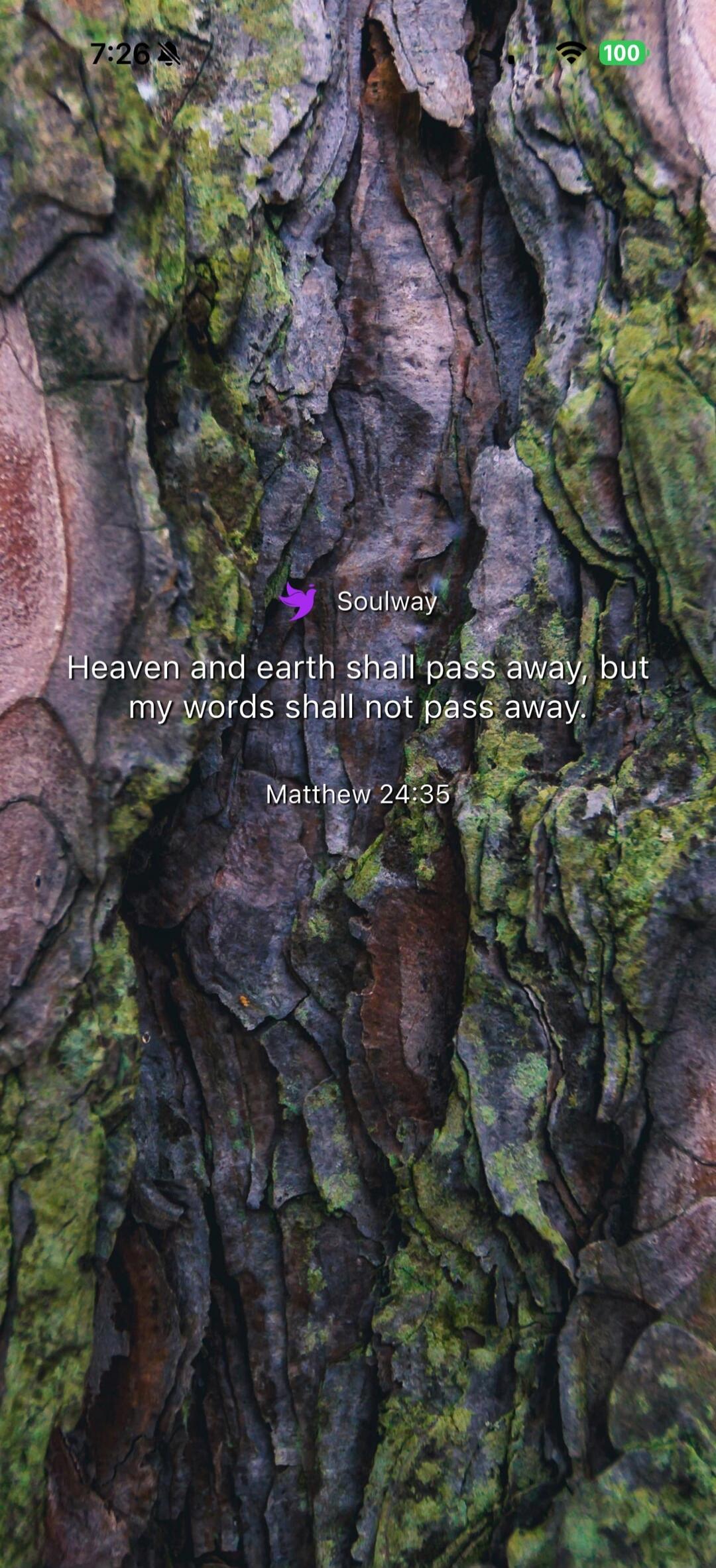Tap the displayed Bible verse text
The width and height of the screenshot is (716, 1568).
coord(358,689)
